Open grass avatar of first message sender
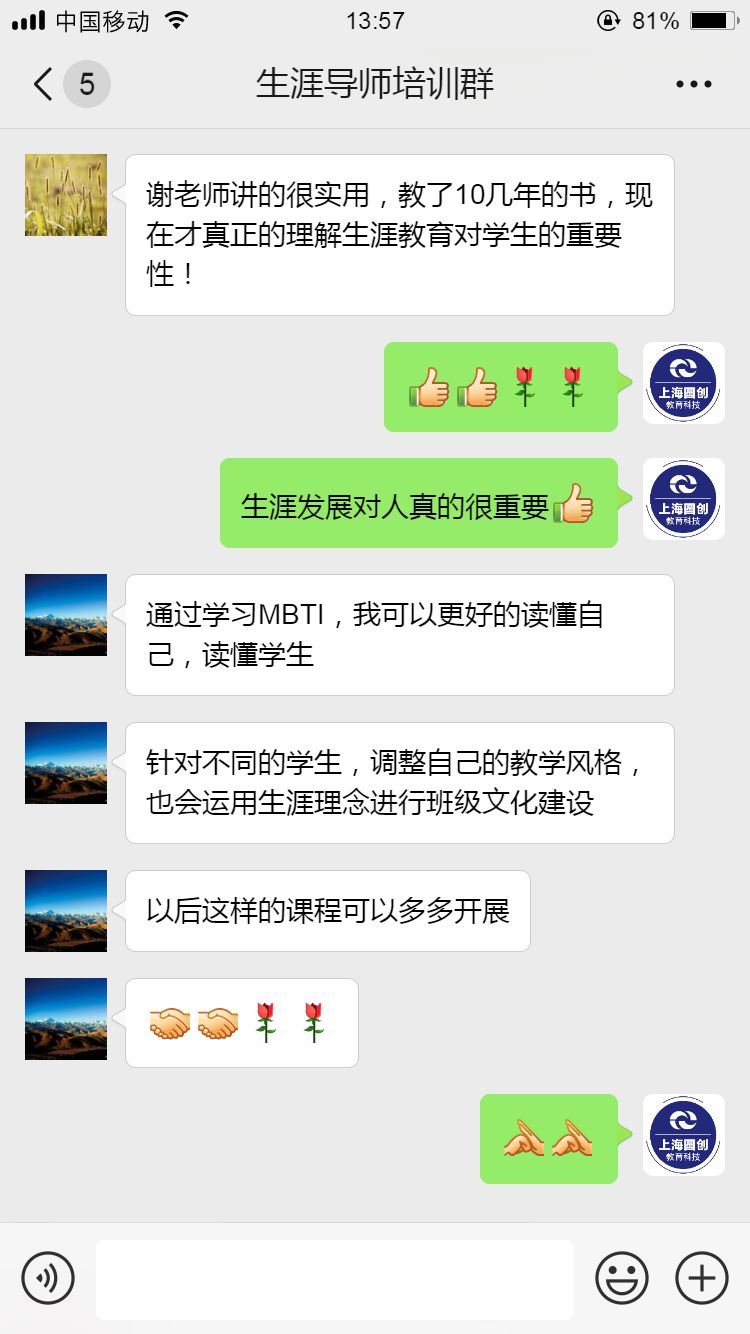The image size is (750, 1334). point(66,195)
